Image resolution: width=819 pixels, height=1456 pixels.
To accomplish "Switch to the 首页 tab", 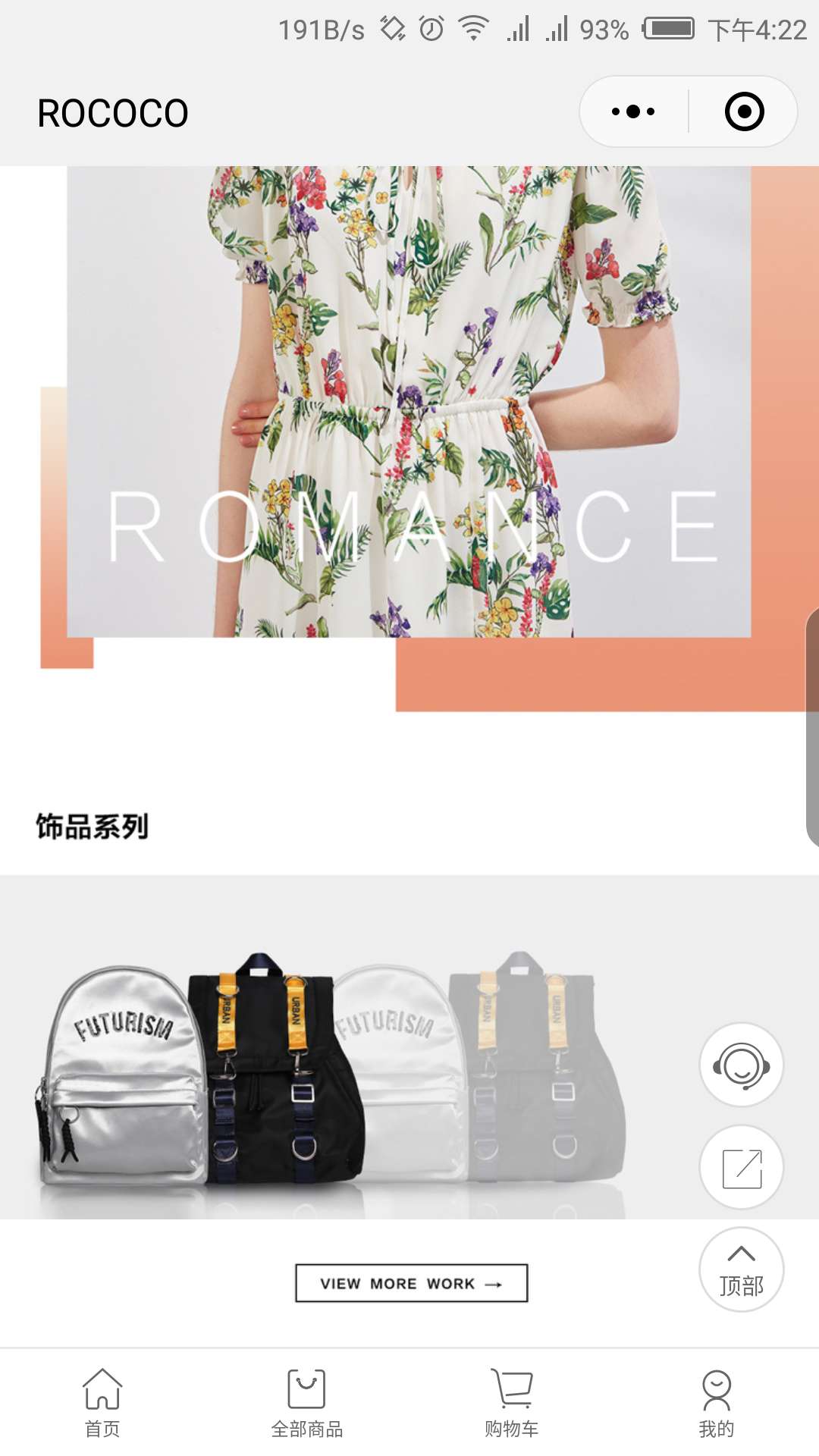I will pos(102,1403).
